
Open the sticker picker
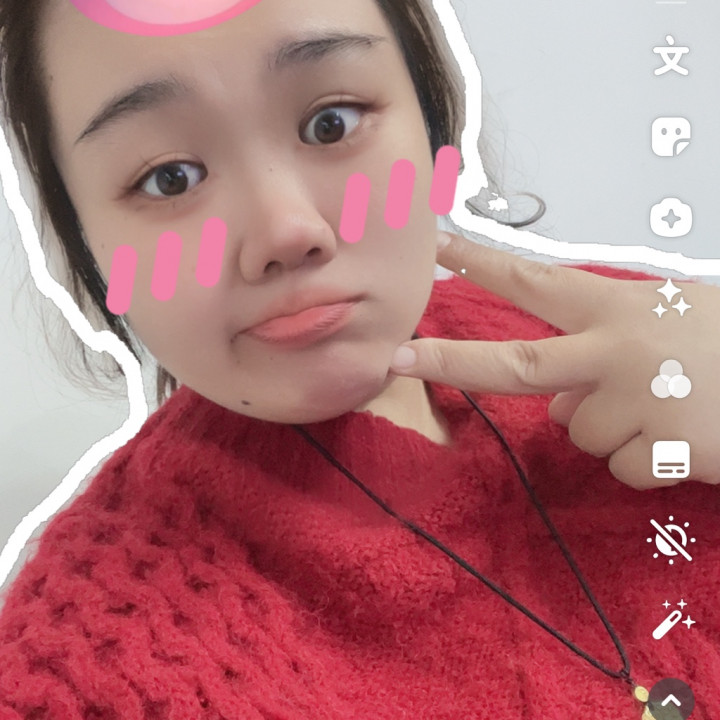pos(671,137)
